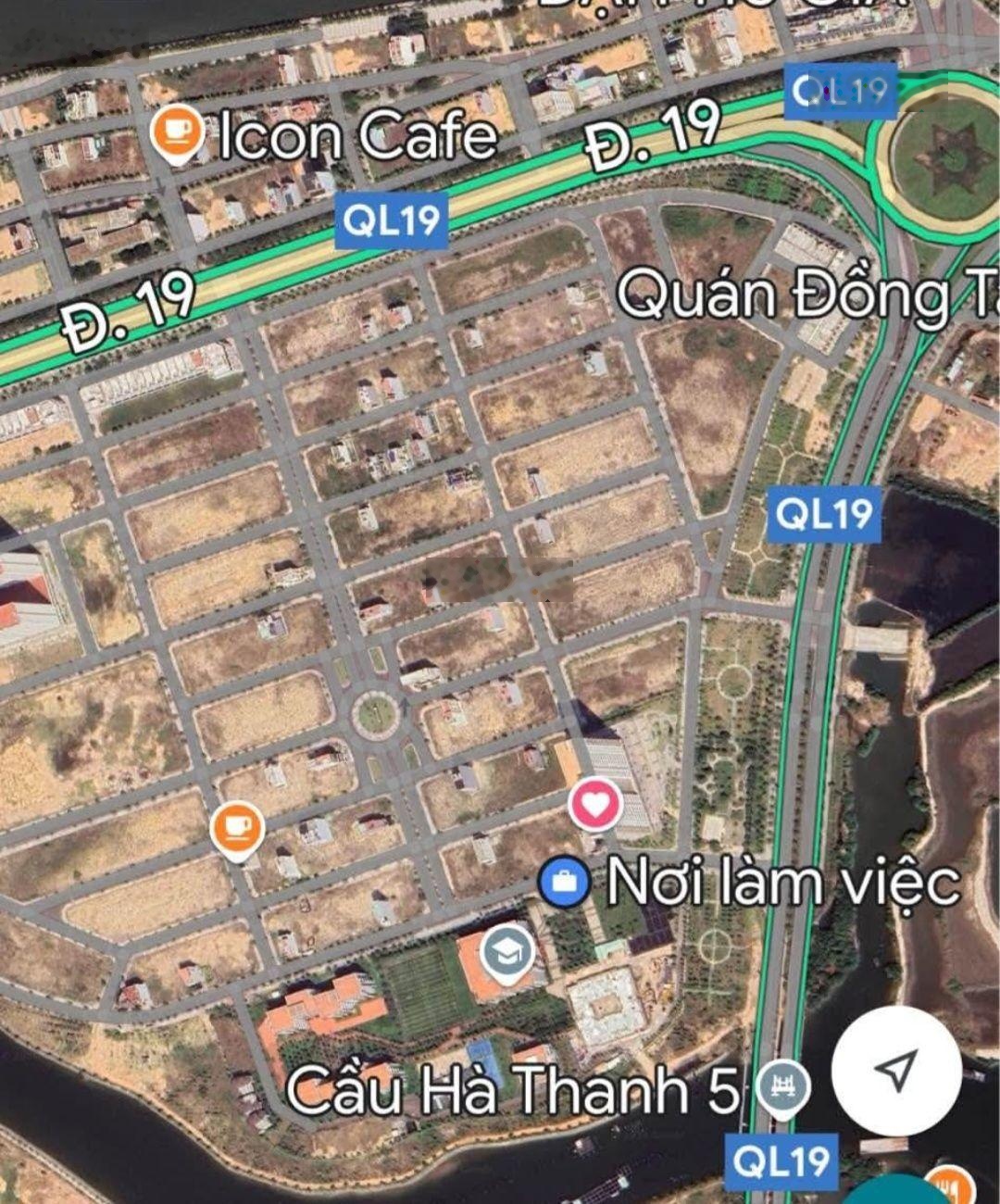
Task: Open the unlabeled orange coffee cup pin
Action: 238,828
